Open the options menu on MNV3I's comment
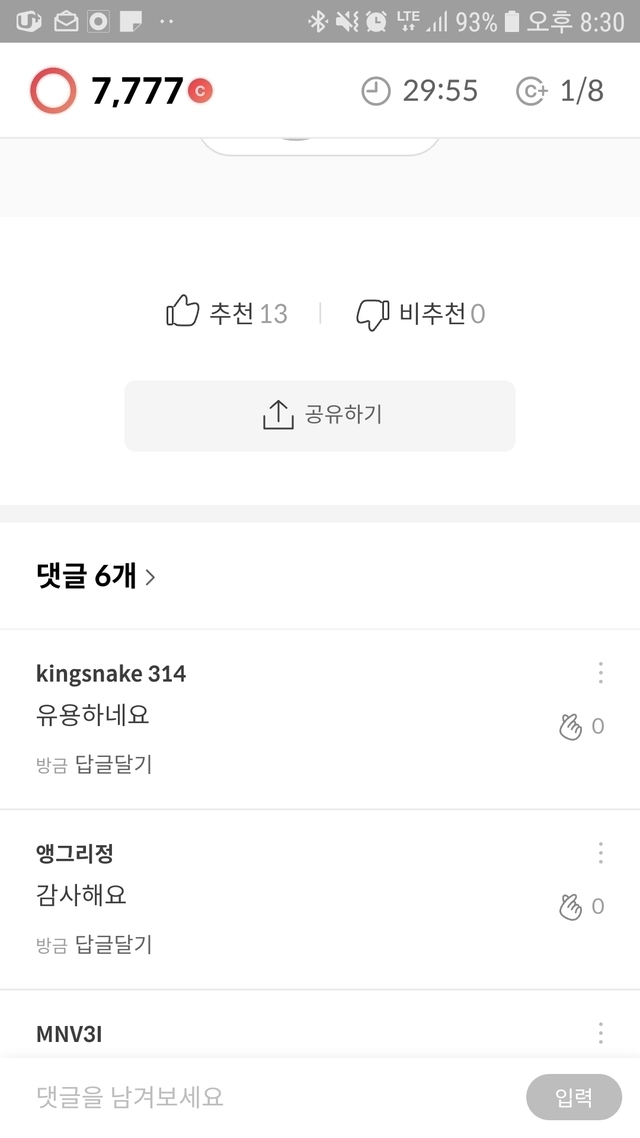 (x=600, y=1032)
